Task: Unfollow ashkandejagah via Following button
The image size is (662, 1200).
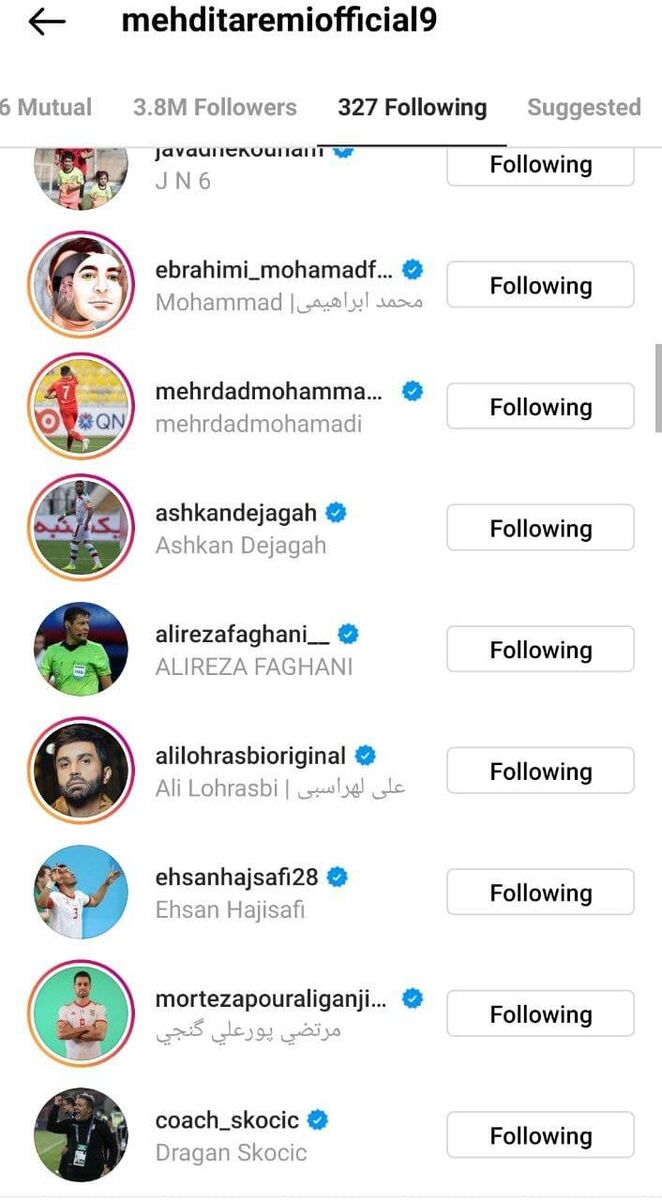Action: pyautogui.click(x=540, y=528)
